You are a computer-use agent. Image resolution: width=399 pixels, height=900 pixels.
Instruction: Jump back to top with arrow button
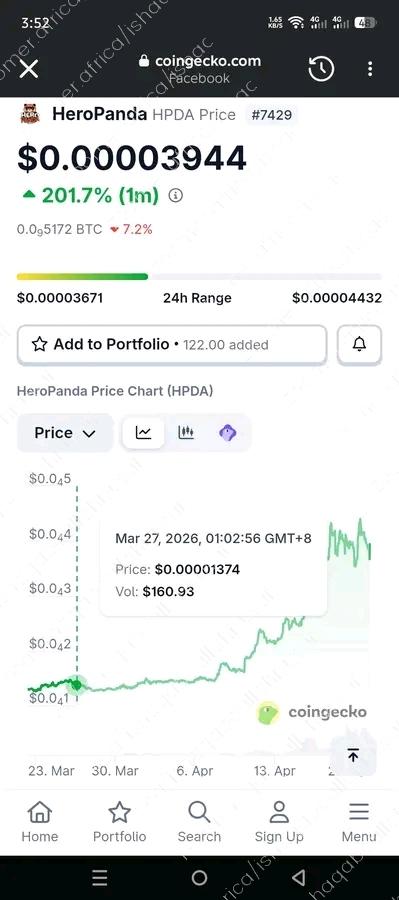point(353,755)
